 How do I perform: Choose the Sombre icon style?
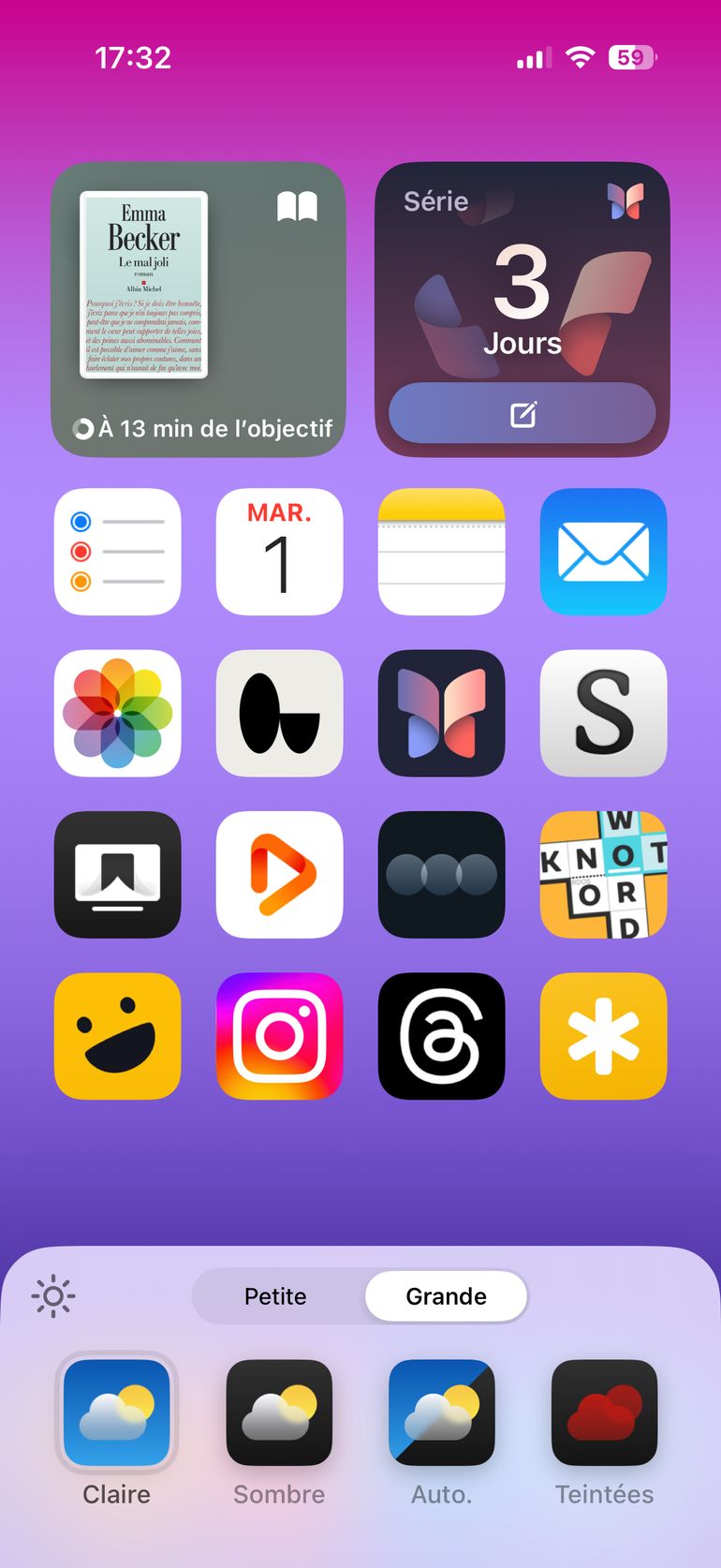[x=279, y=1413]
